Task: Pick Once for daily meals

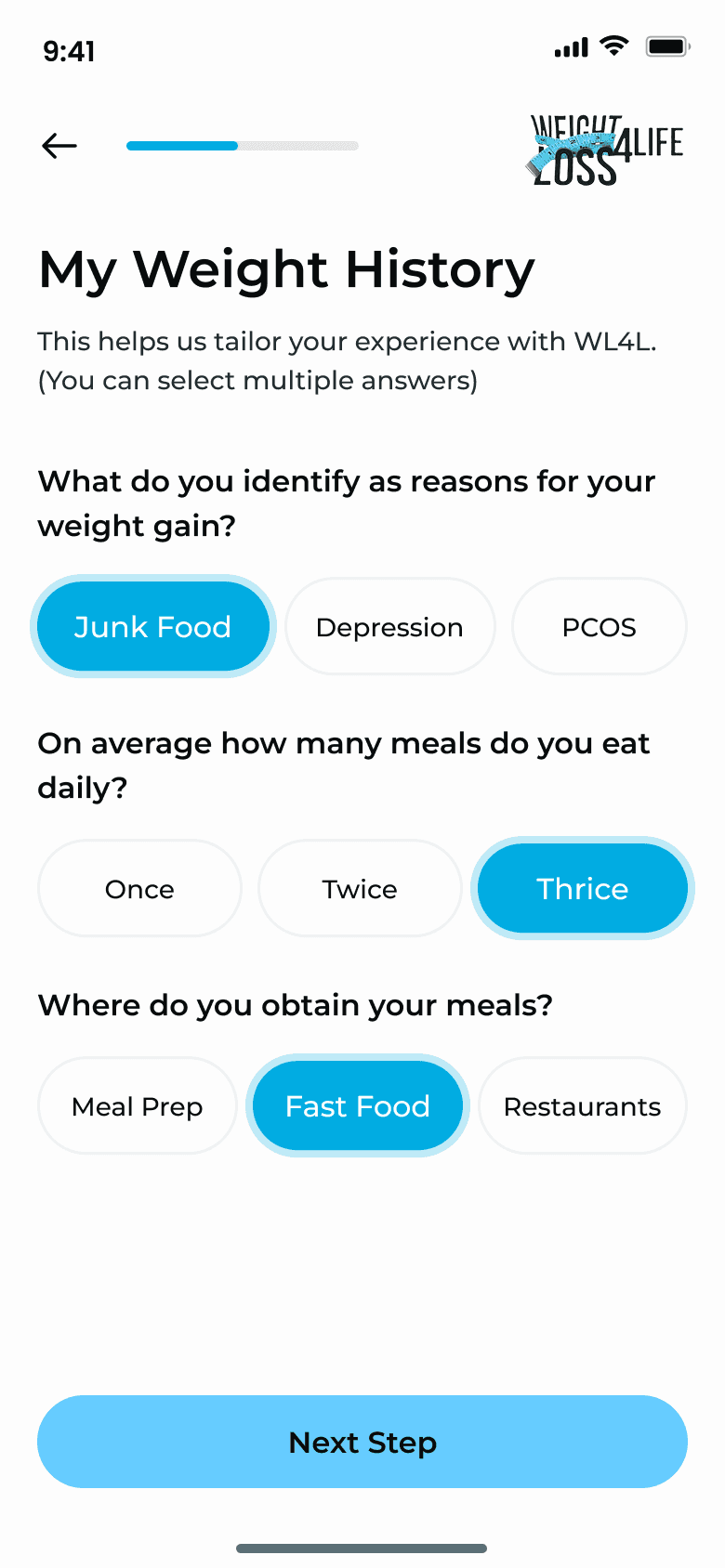Action: coord(139,889)
